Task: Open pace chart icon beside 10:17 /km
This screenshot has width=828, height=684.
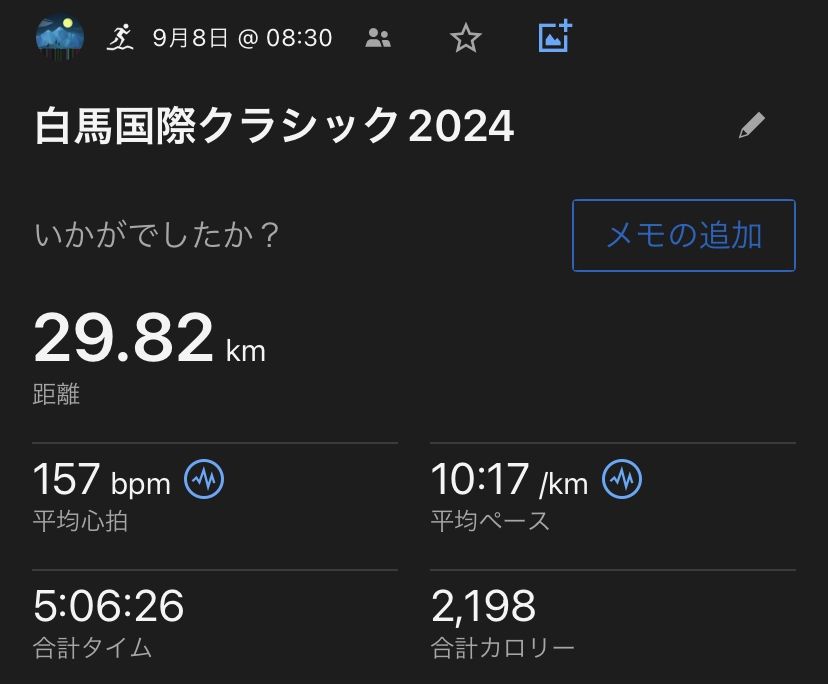Action: coord(621,480)
